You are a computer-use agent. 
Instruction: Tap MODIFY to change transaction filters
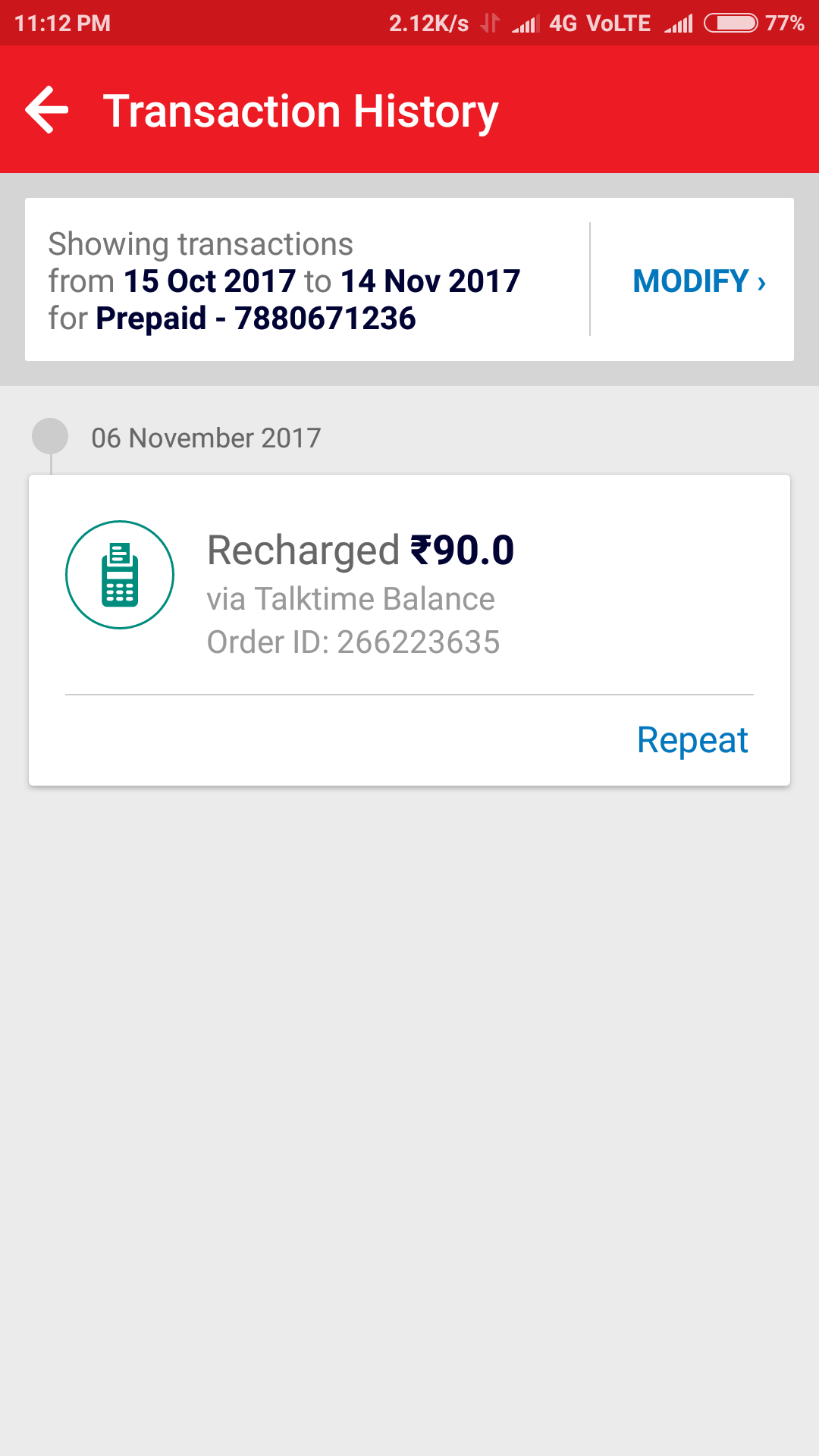pyautogui.click(x=698, y=281)
